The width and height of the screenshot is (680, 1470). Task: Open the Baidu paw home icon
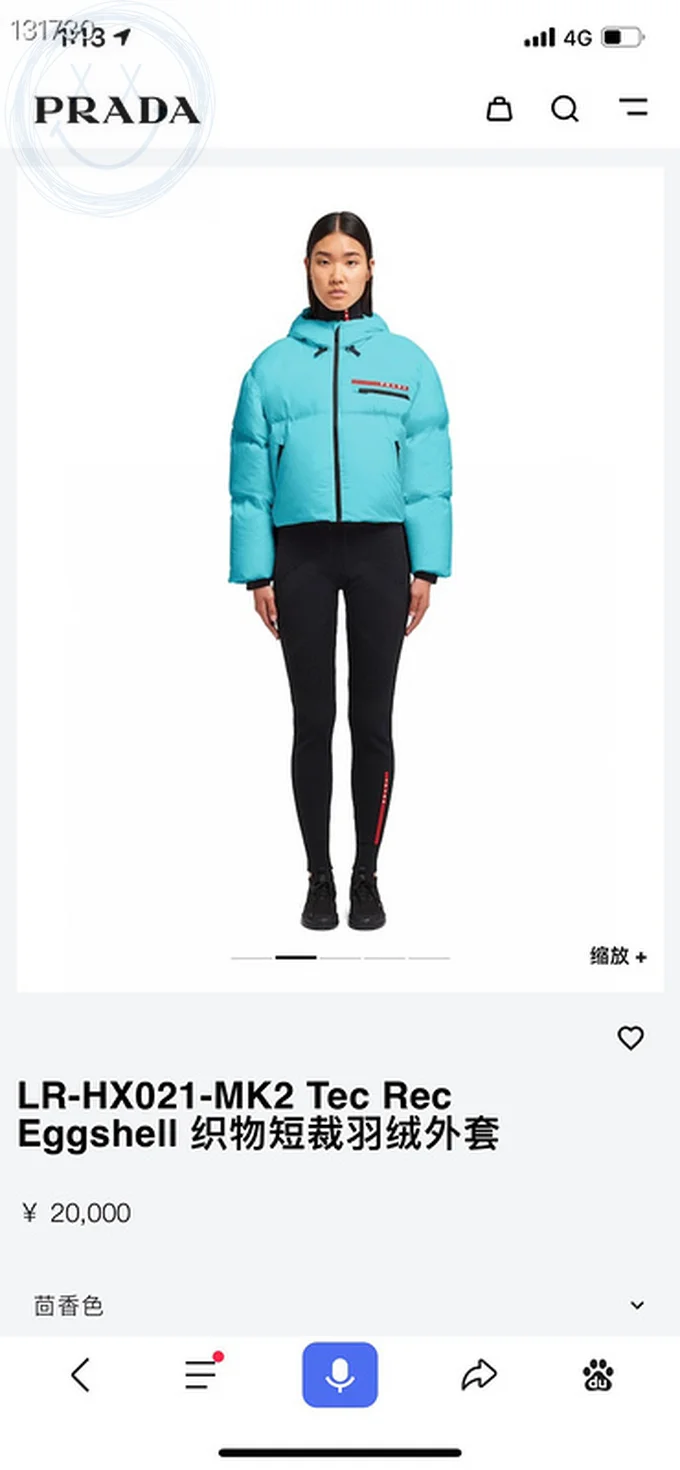point(598,1375)
